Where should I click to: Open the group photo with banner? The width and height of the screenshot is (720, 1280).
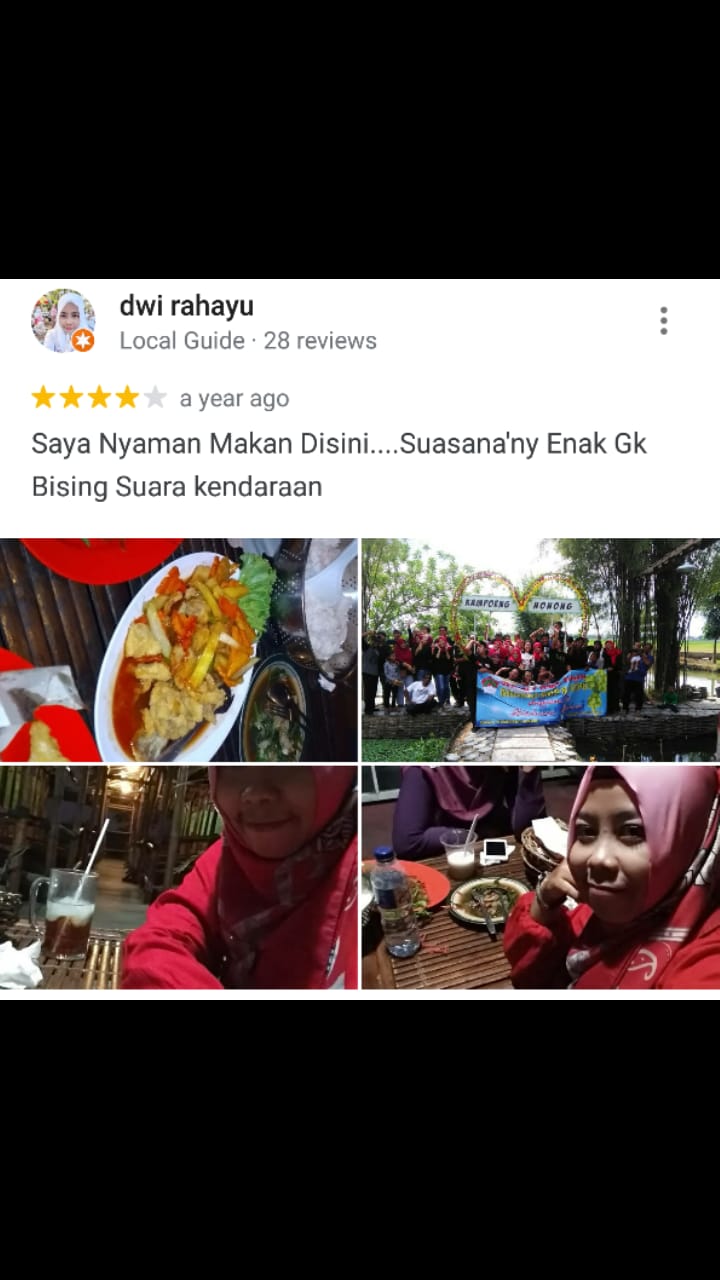coord(540,650)
